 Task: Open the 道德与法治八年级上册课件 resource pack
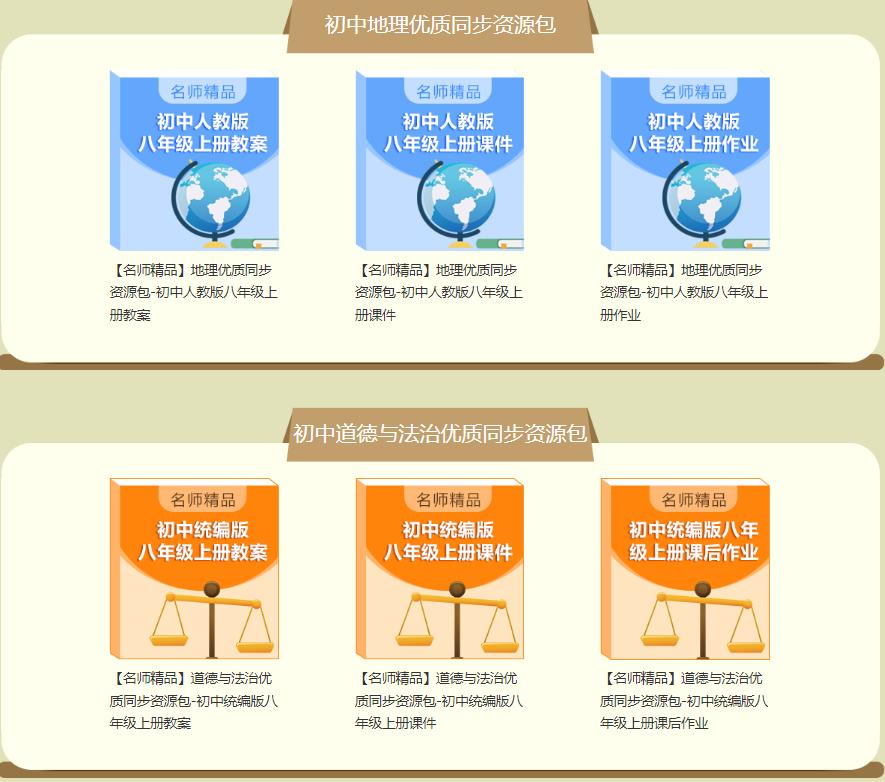click(440, 568)
